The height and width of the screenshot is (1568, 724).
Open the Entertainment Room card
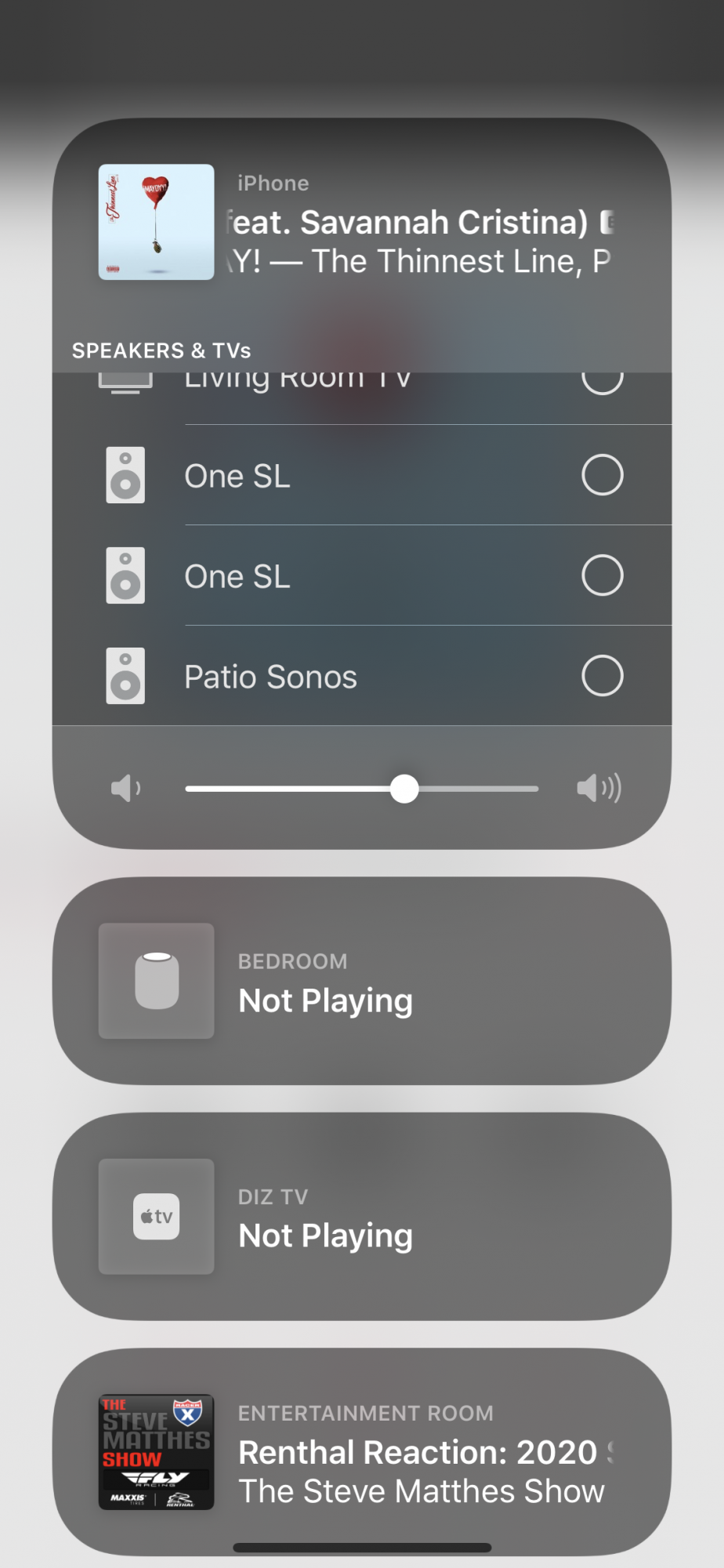(x=362, y=1451)
